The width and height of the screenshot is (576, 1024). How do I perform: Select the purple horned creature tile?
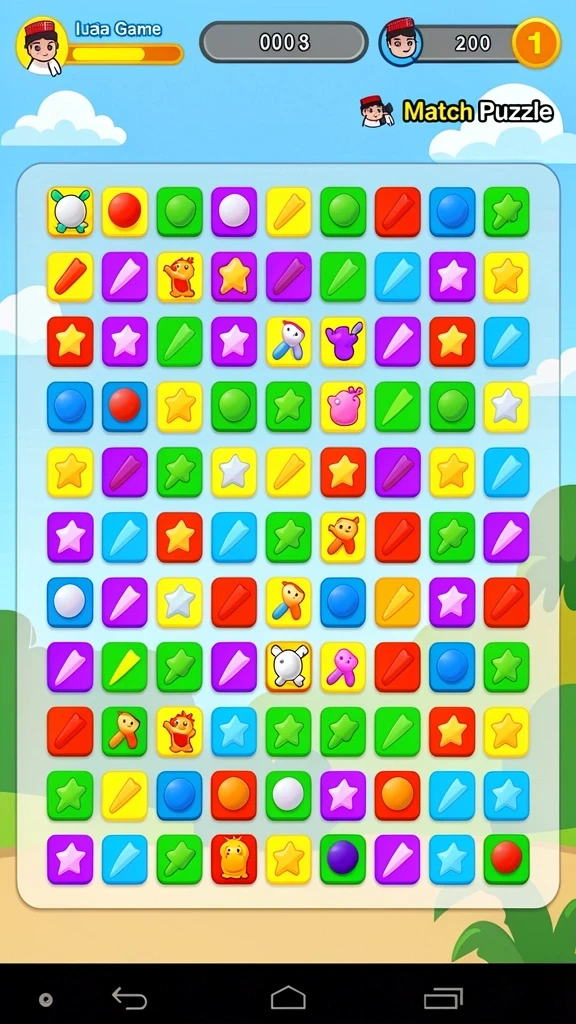click(x=344, y=342)
